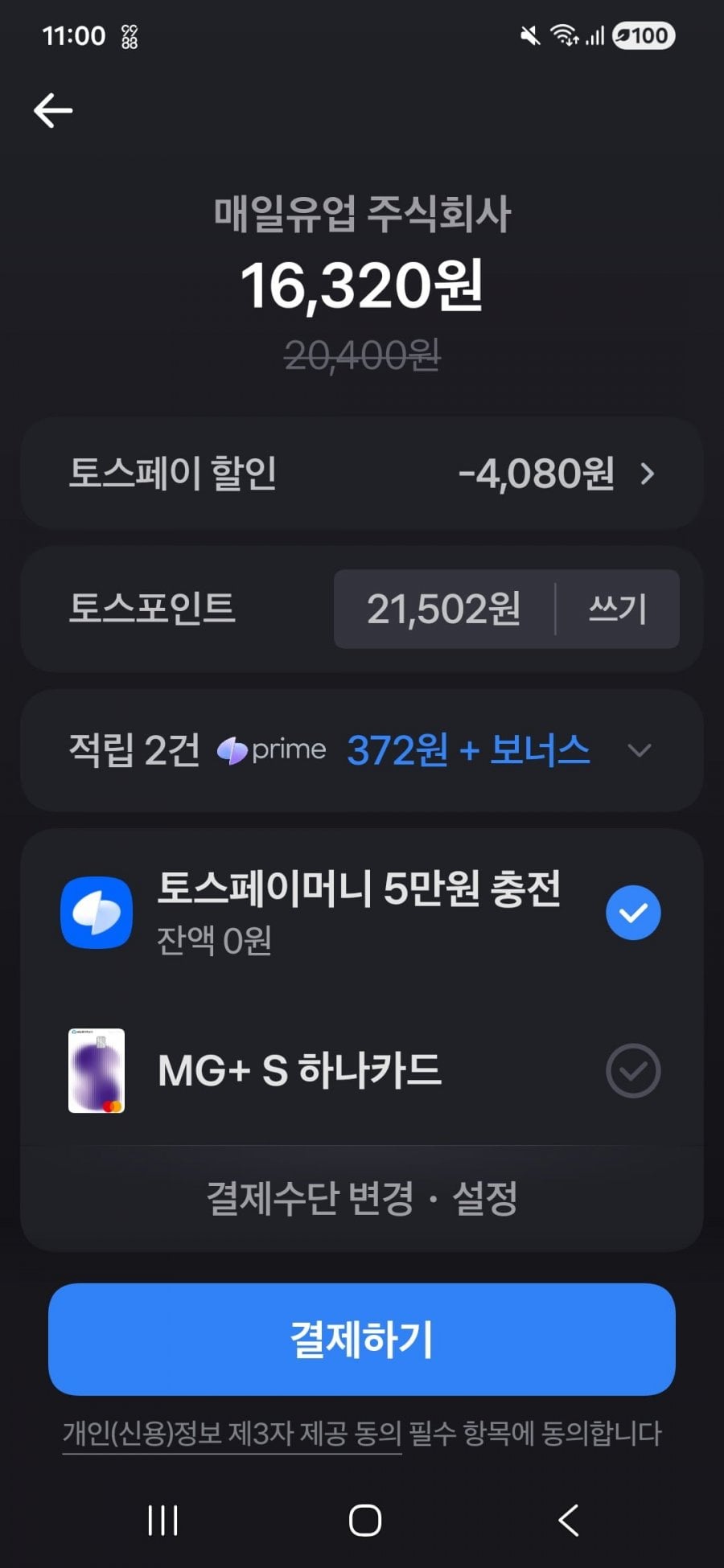Tap the 쓰기 button for 토스포인트
Viewport: 724px width, 1568px height.
coord(617,609)
